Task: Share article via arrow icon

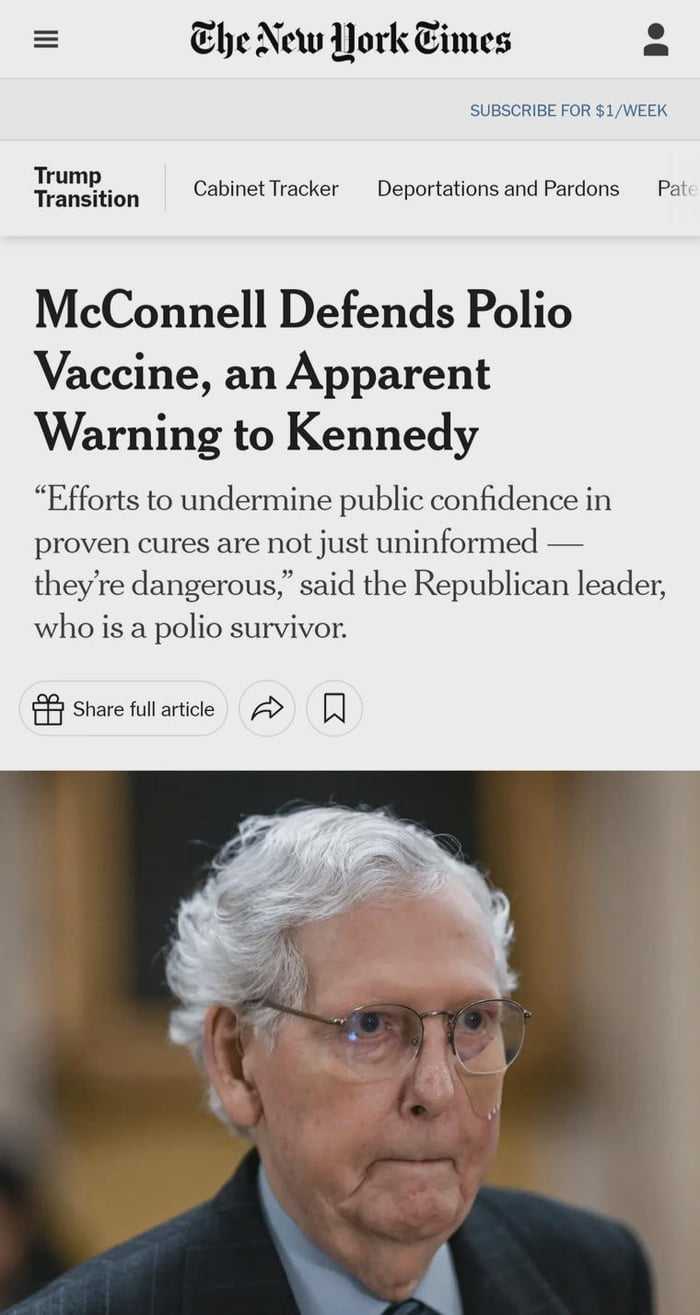Action: 267,709
